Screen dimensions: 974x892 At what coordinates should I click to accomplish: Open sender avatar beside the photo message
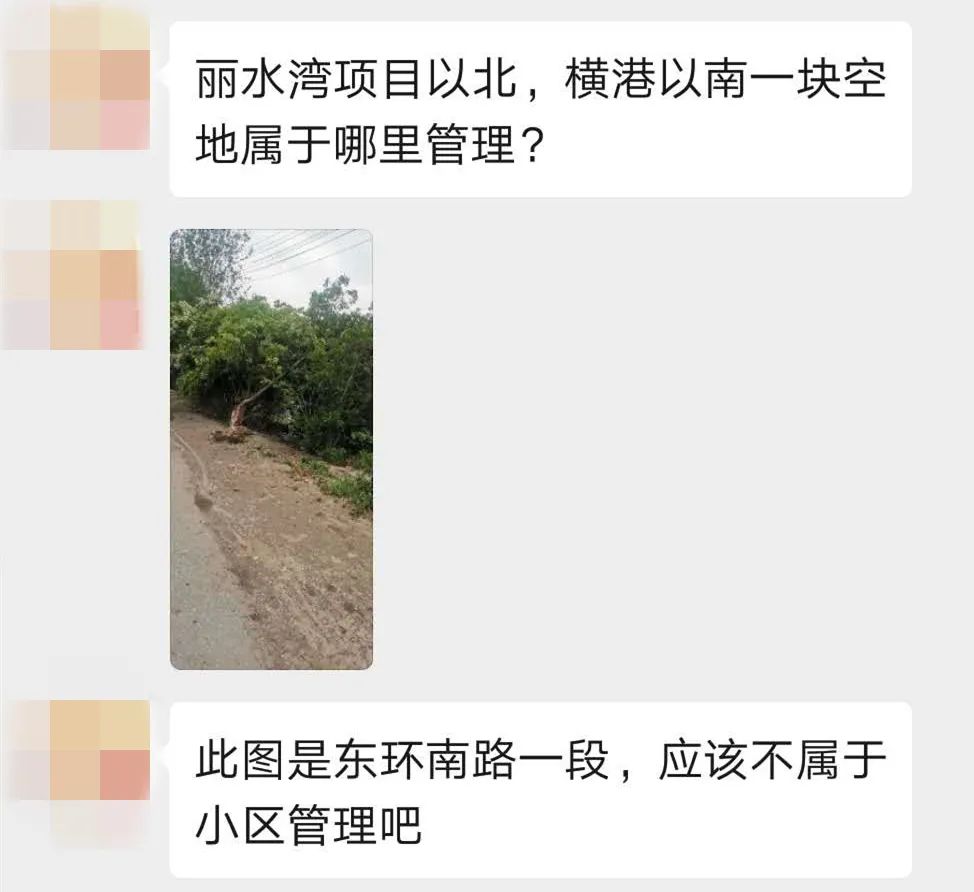76,275
